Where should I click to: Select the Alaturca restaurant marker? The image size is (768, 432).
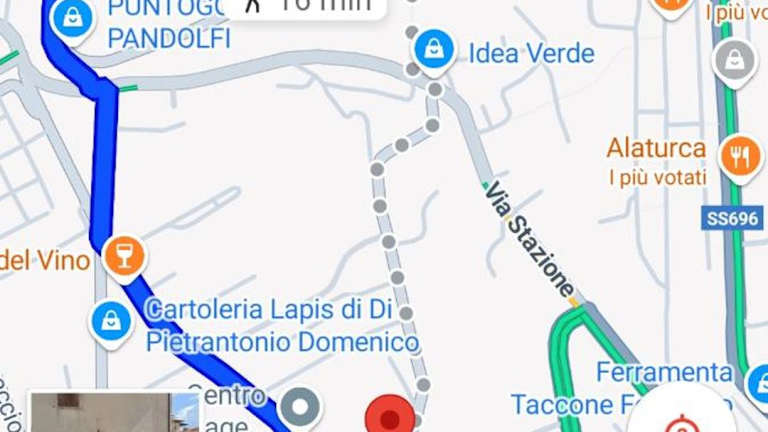(x=739, y=157)
